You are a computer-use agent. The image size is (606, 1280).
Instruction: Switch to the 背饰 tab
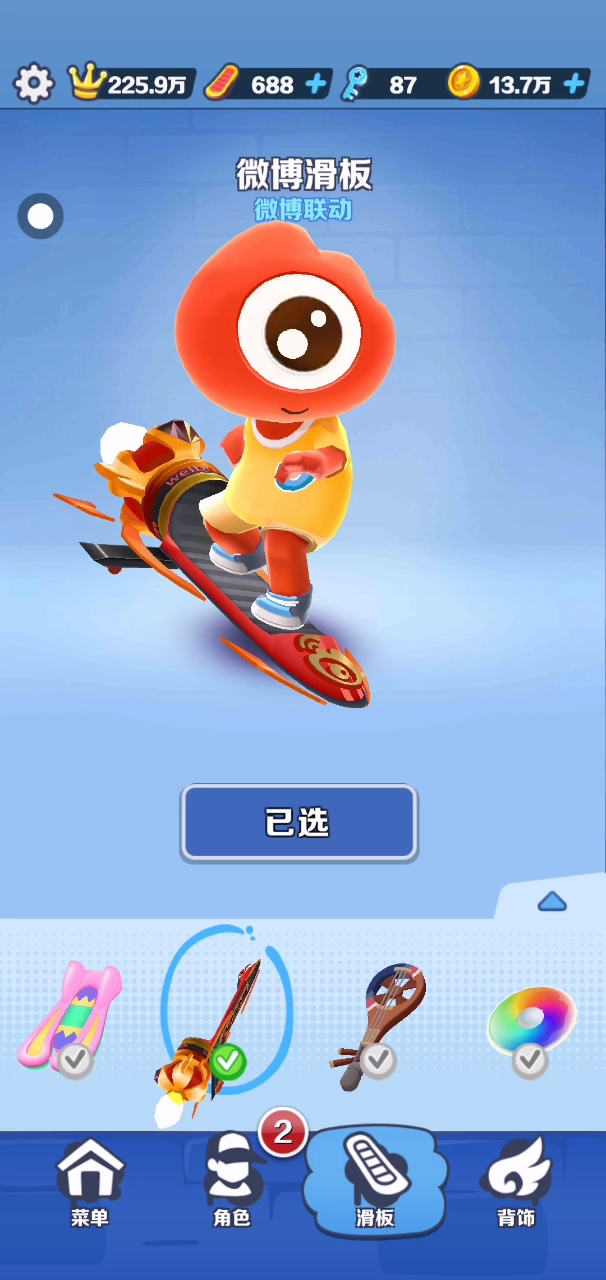coord(516,1183)
